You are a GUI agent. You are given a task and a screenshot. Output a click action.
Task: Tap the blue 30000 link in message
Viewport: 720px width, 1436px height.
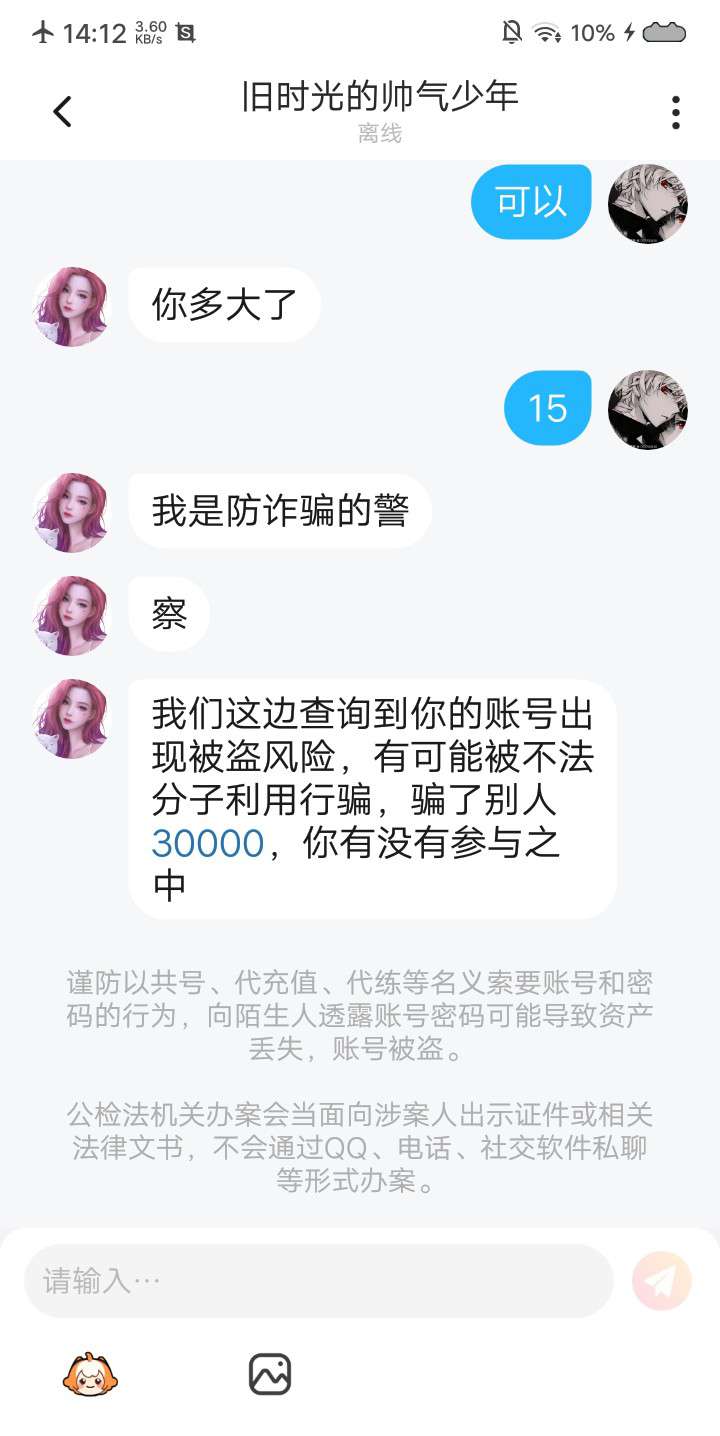207,844
